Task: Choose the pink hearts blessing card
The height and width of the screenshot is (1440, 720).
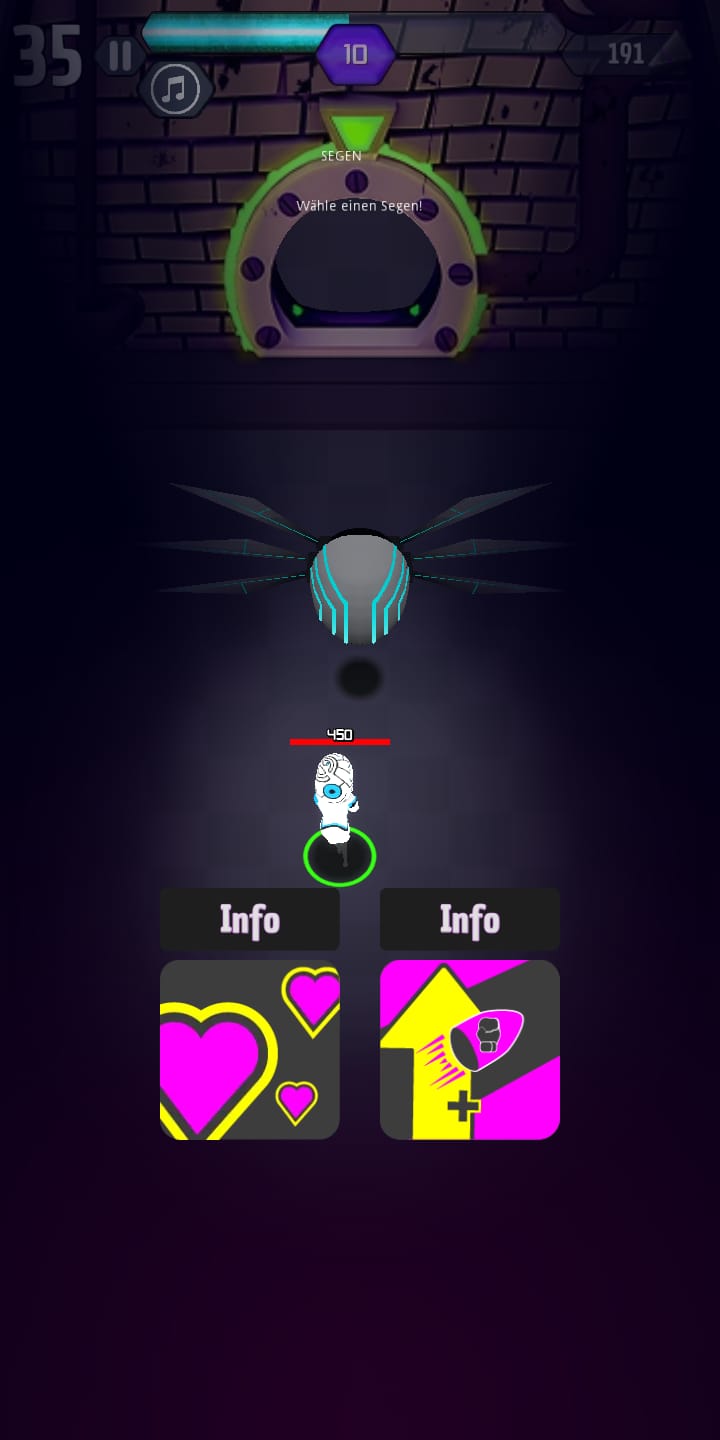Action: coord(249,1049)
